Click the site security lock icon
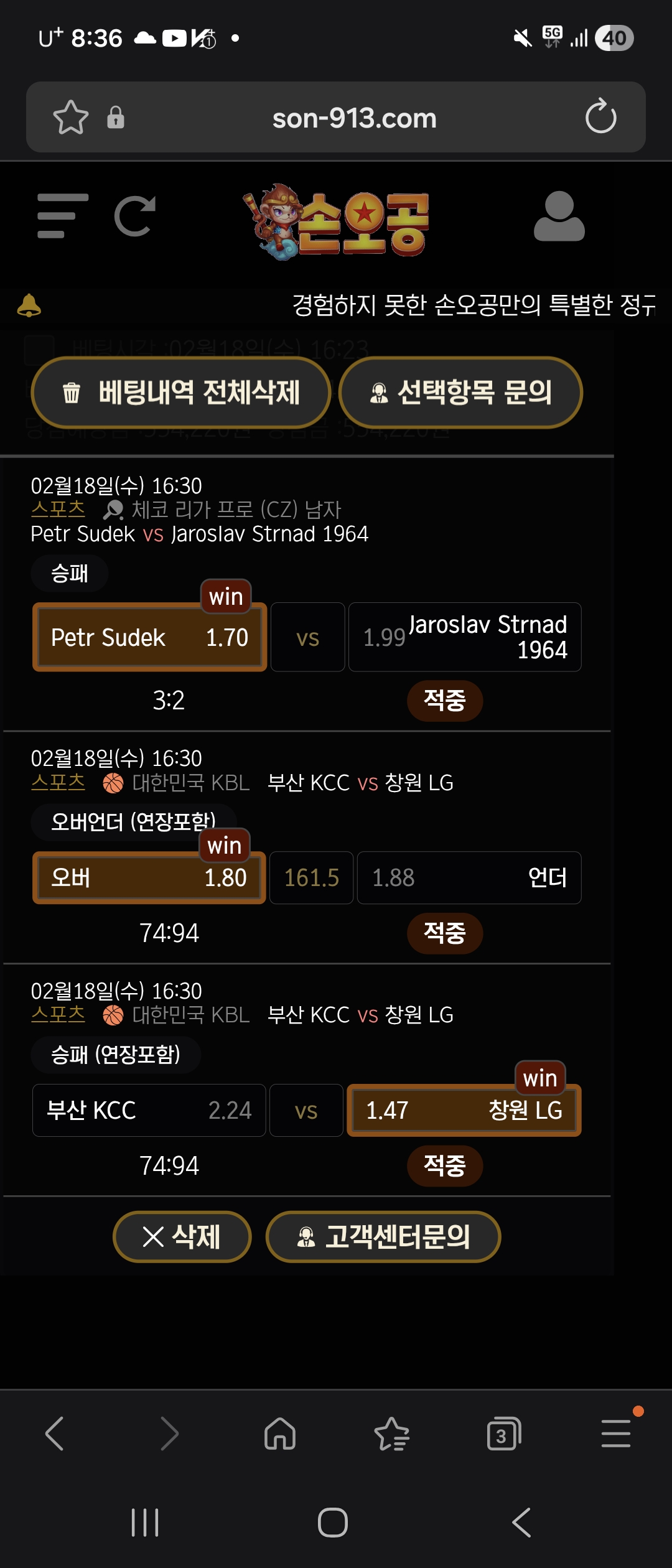This screenshot has width=672, height=1568. (x=114, y=117)
